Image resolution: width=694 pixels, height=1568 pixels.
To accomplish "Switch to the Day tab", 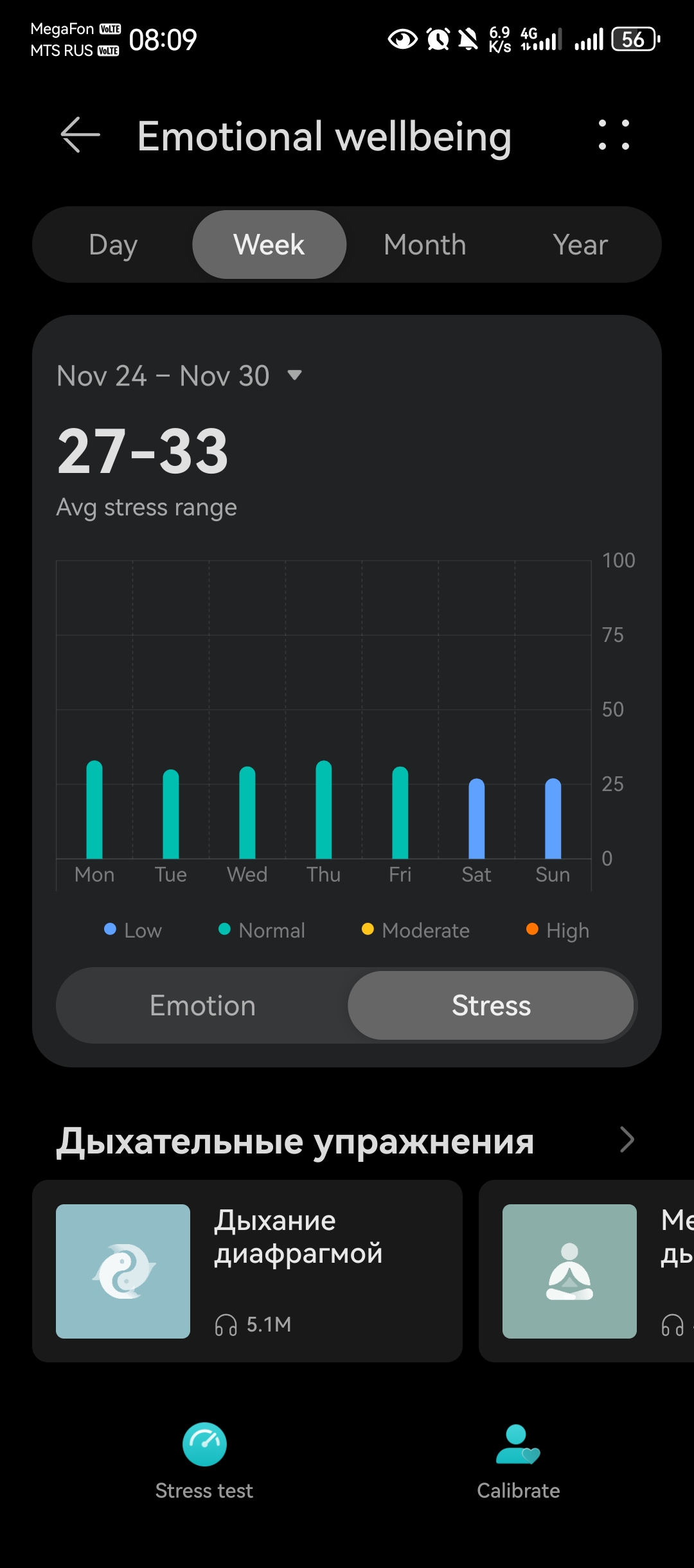I will point(113,245).
